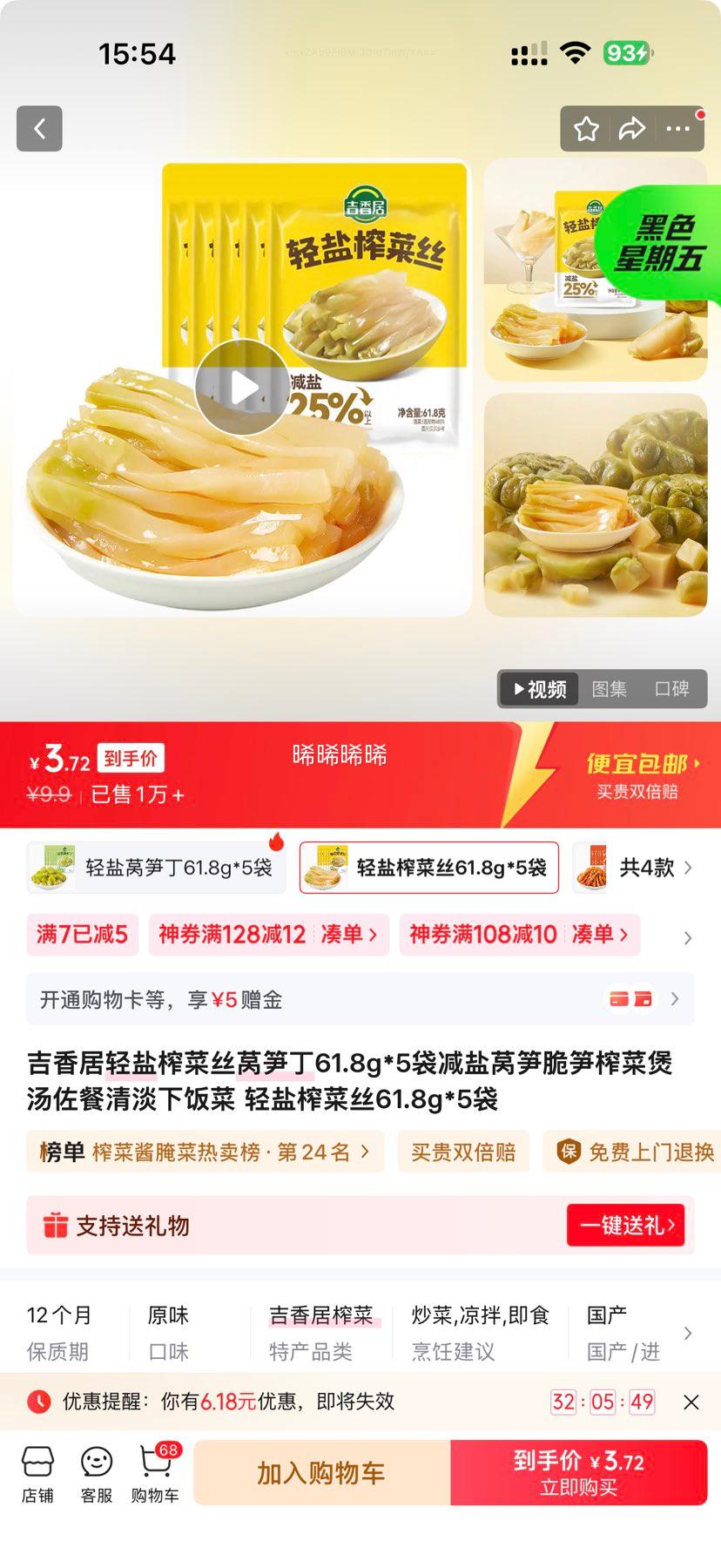Open the 购物车 shopping cart
Screen dimensions: 721x1568
tap(155, 1474)
